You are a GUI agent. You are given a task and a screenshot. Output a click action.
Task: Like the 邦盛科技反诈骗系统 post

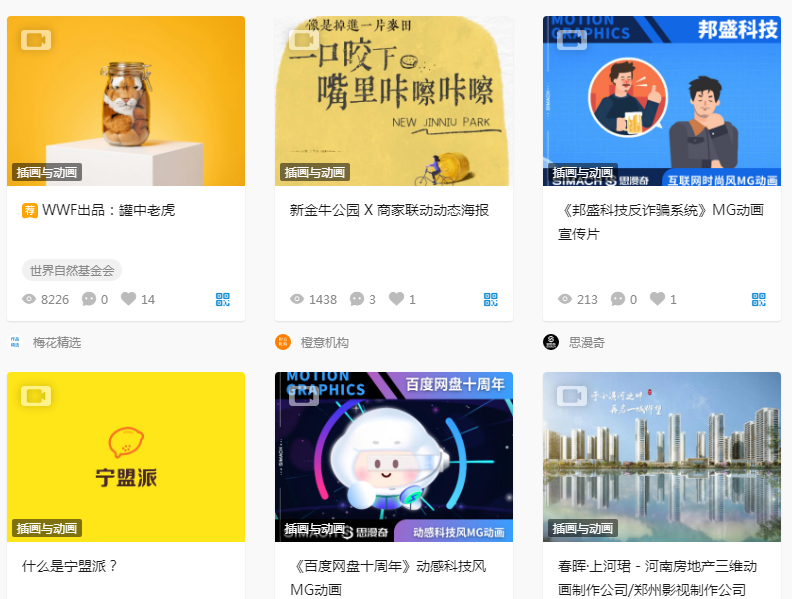[x=657, y=299]
